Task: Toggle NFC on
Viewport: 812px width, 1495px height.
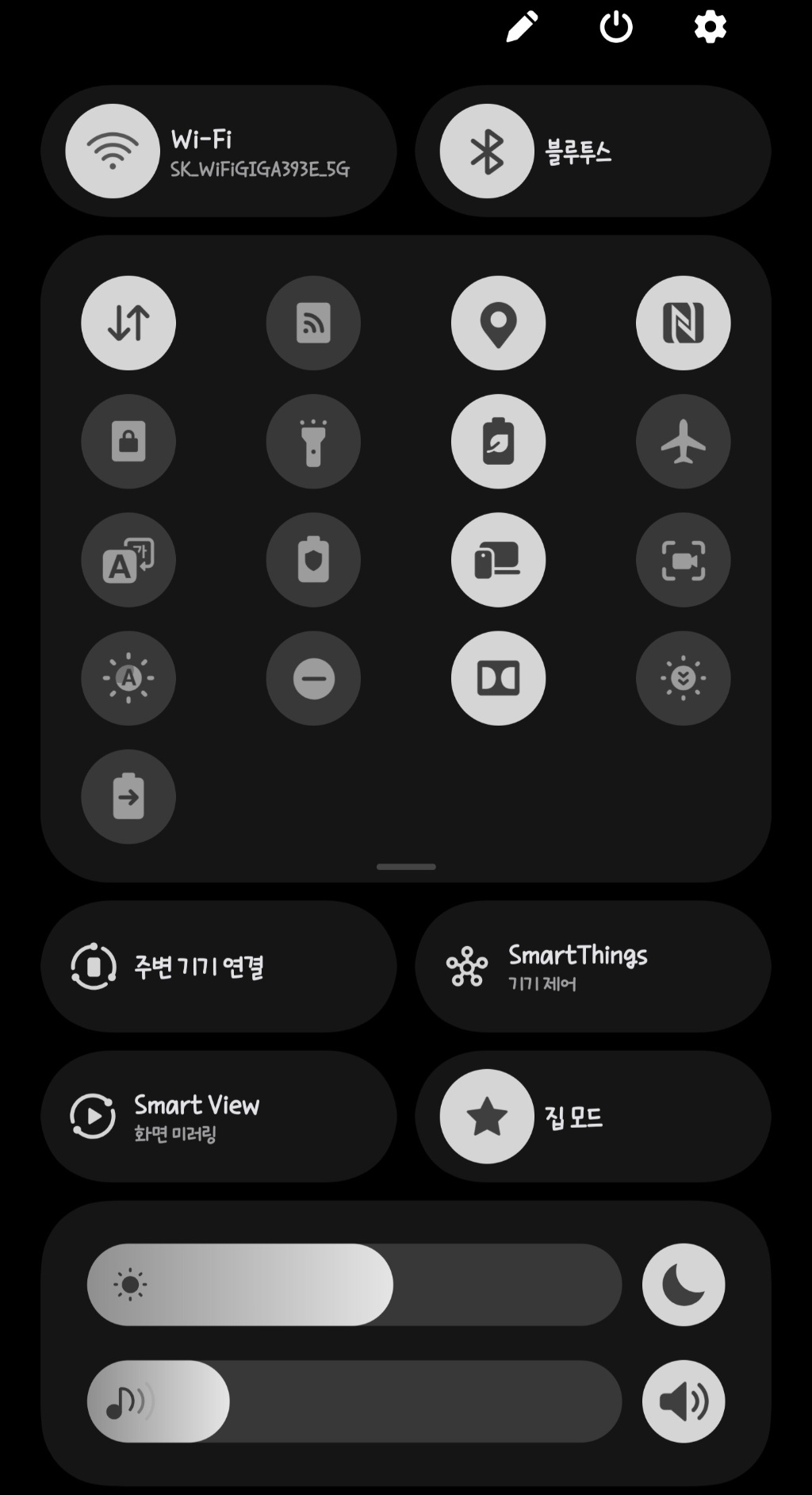Action: (683, 322)
